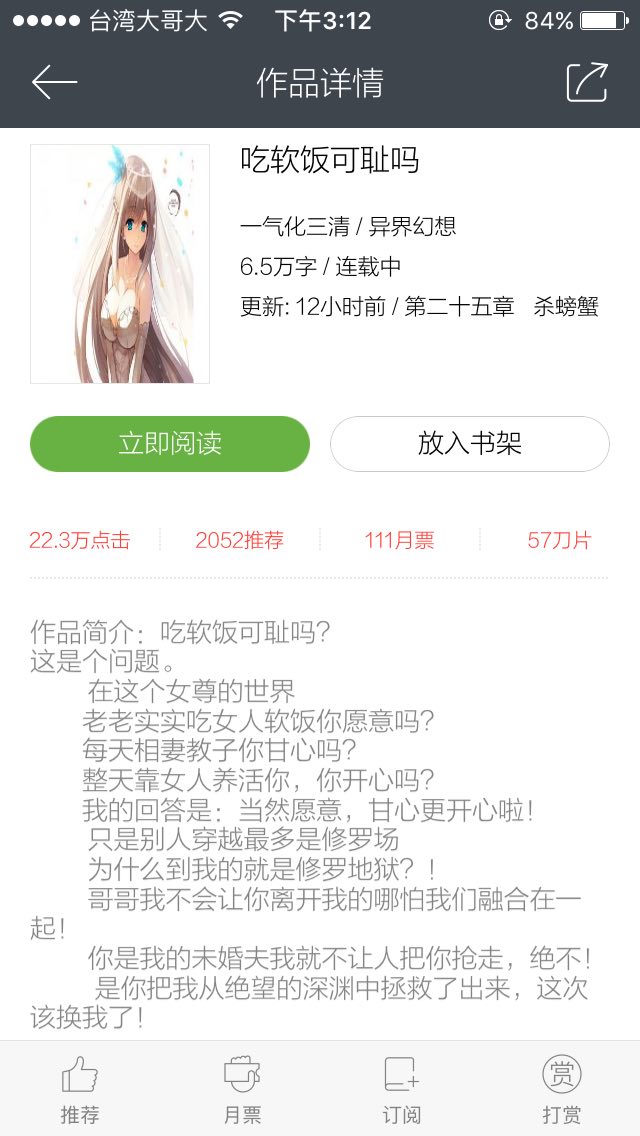Vote with 月票 at the bottom
This screenshot has width=640, height=1136.
pos(241,1090)
